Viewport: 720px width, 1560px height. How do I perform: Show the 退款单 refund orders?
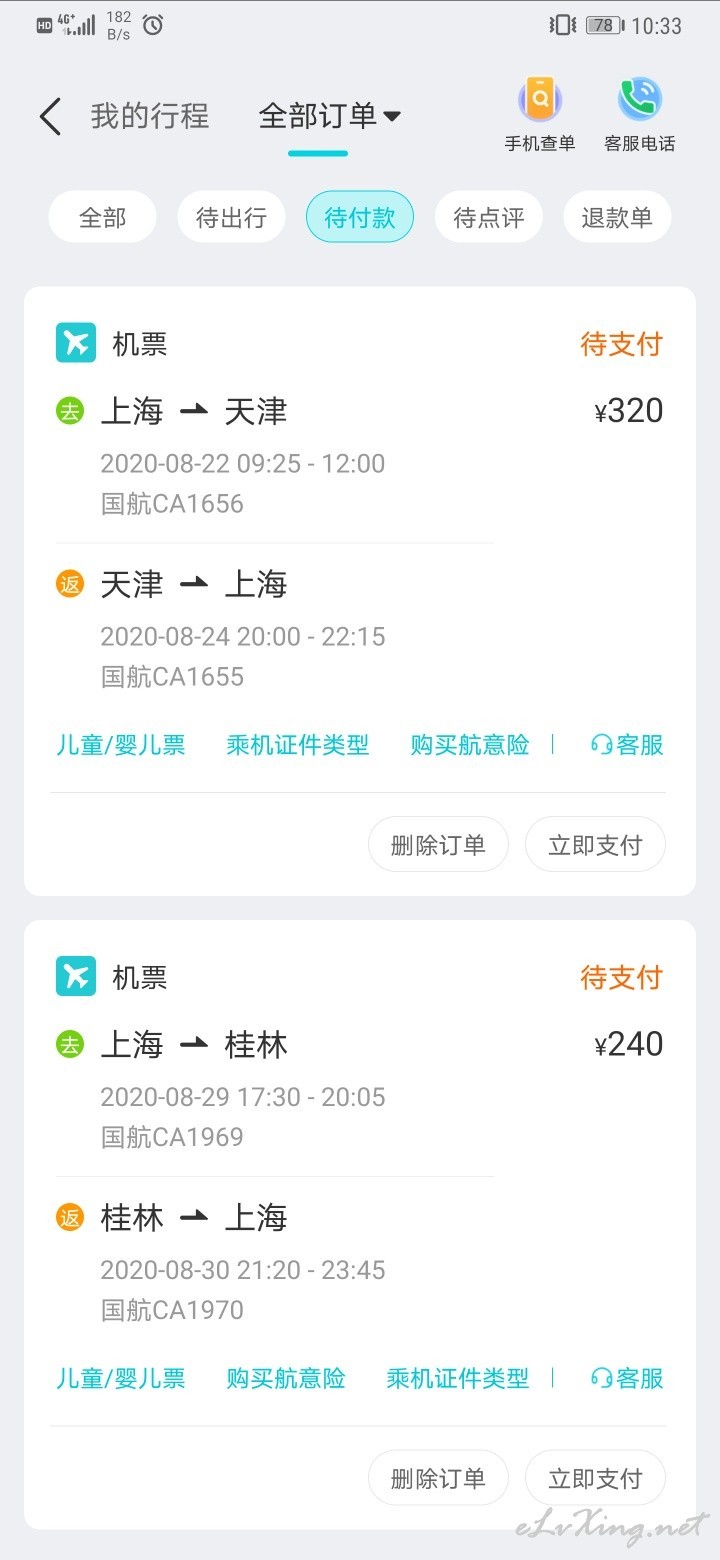coord(617,217)
